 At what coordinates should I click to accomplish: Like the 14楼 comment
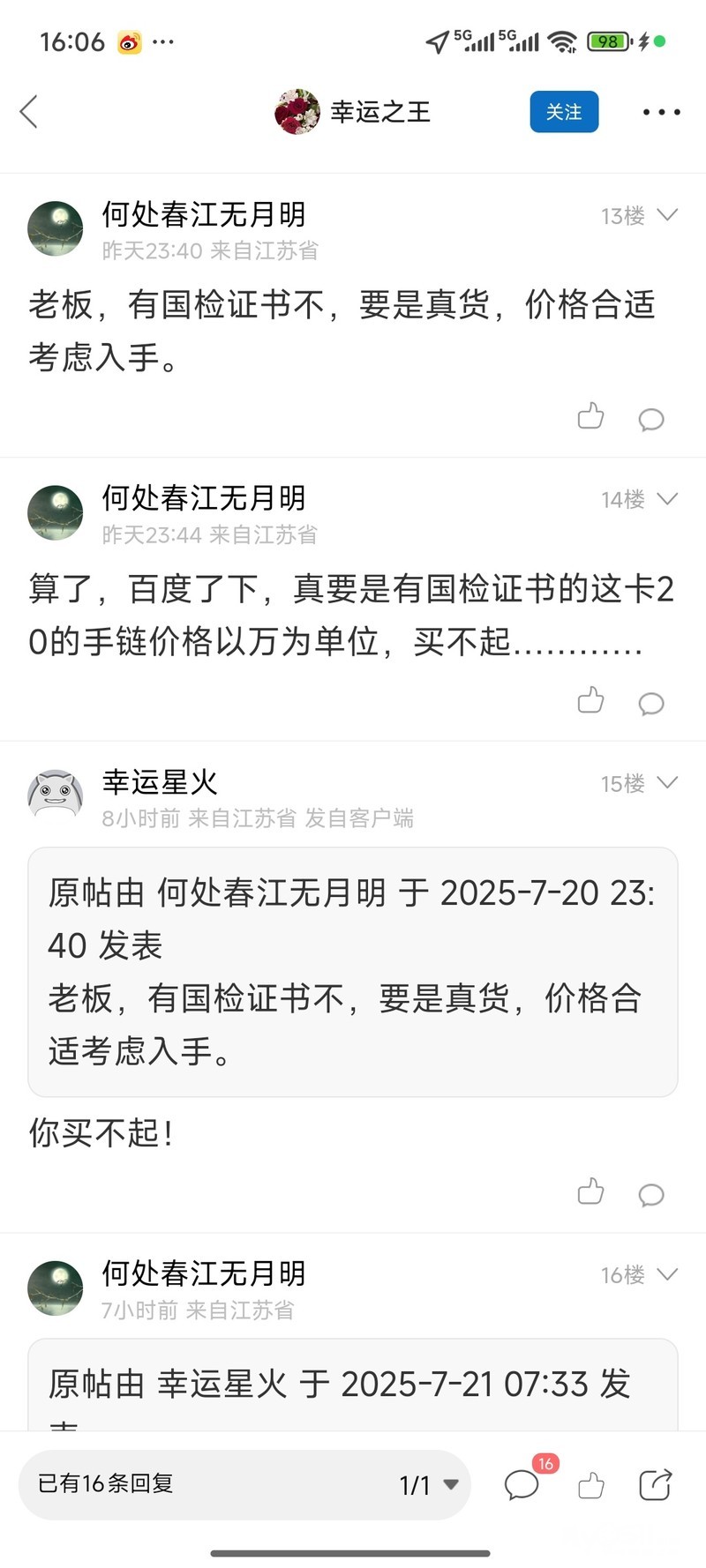590,700
